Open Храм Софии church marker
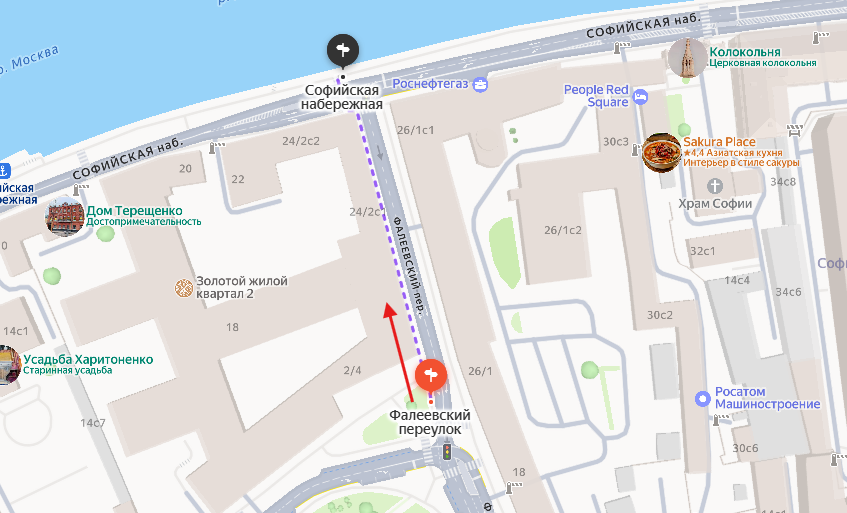Viewport: 847px width, 513px height. click(x=715, y=186)
